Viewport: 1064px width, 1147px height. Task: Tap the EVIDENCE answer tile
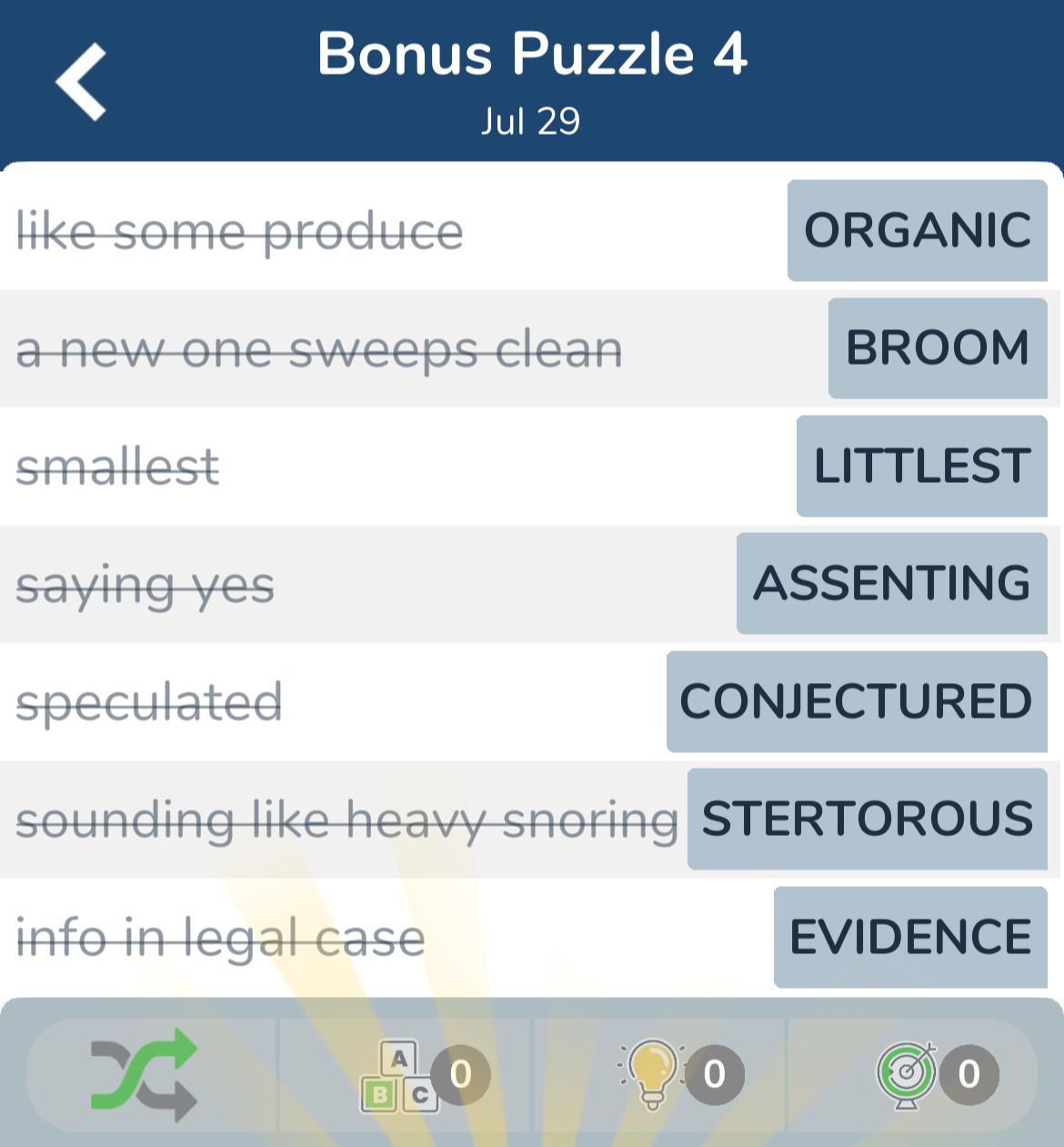(909, 937)
